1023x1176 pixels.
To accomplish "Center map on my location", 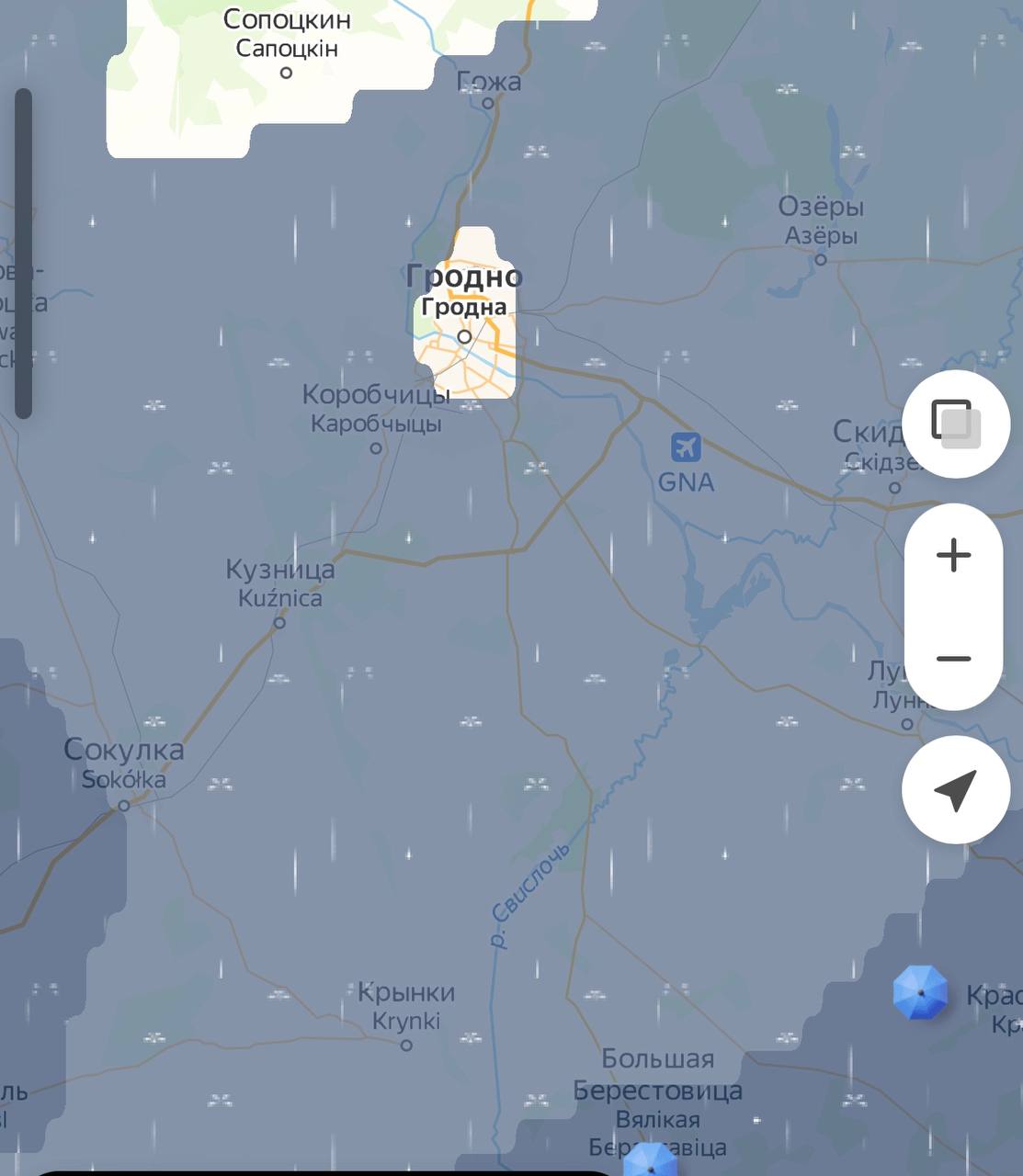I will click(x=956, y=790).
